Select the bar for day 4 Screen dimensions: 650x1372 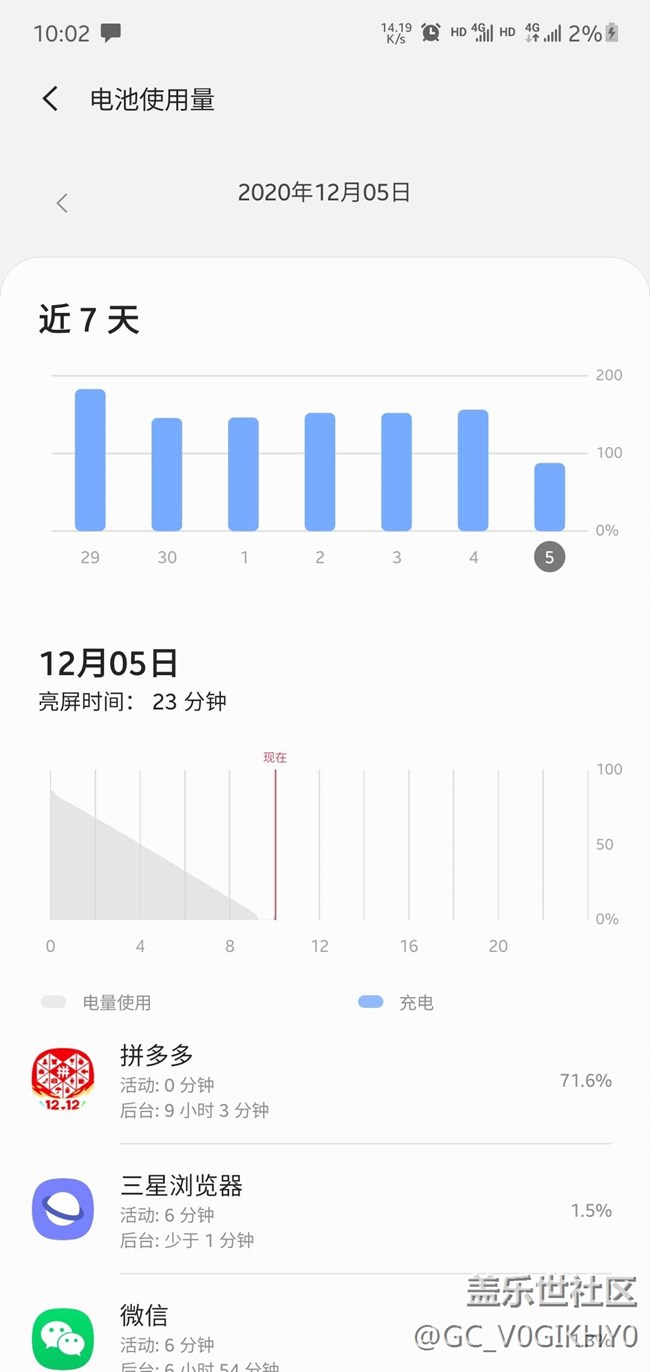pos(473,470)
